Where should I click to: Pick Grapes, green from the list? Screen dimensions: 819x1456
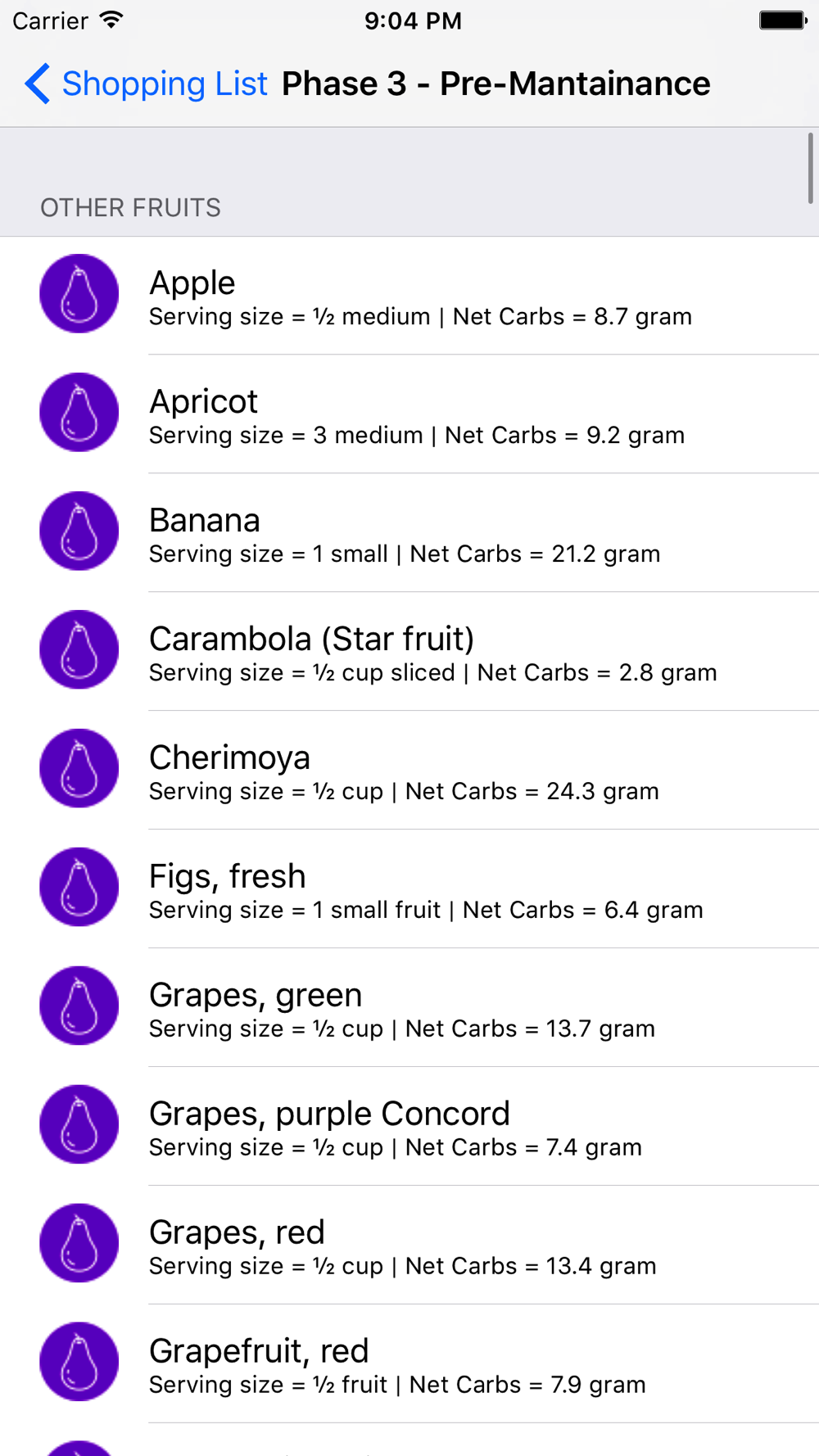click(x=409, y=1008)
